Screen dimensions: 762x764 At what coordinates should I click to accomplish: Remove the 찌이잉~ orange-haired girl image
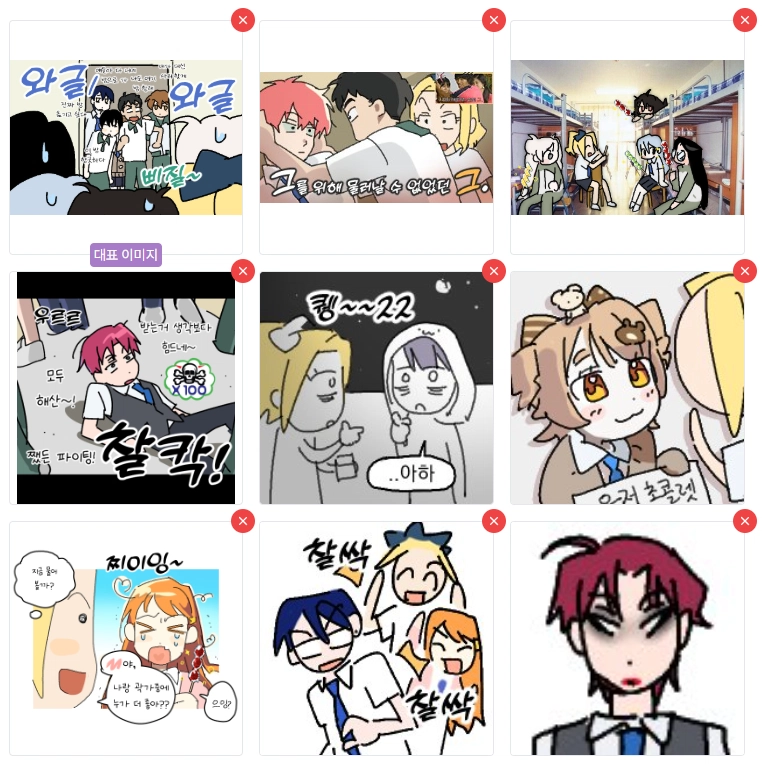243,521
